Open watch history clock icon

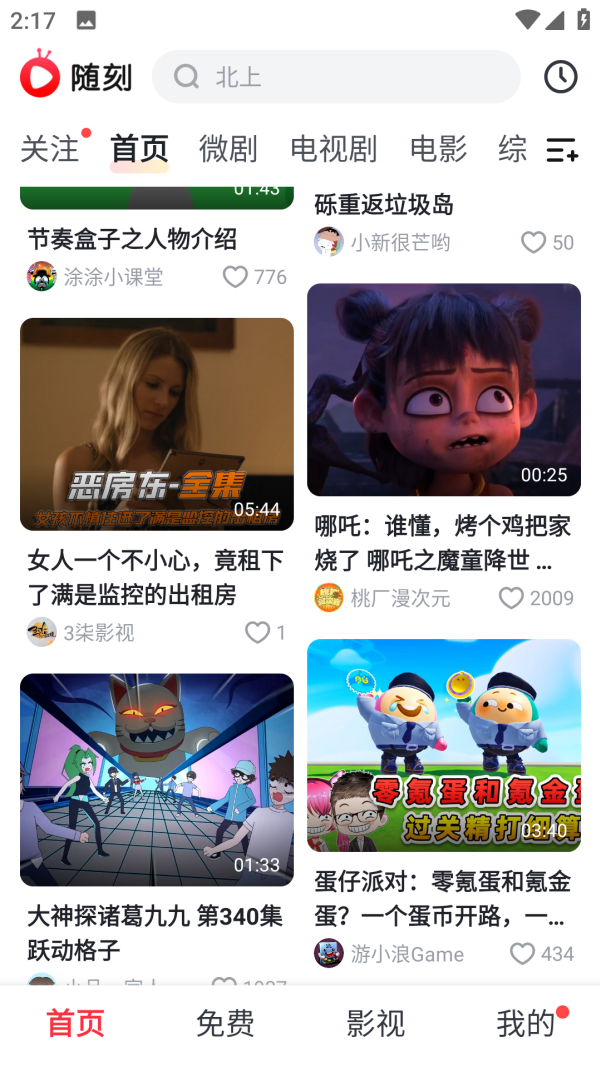(560, 77)
